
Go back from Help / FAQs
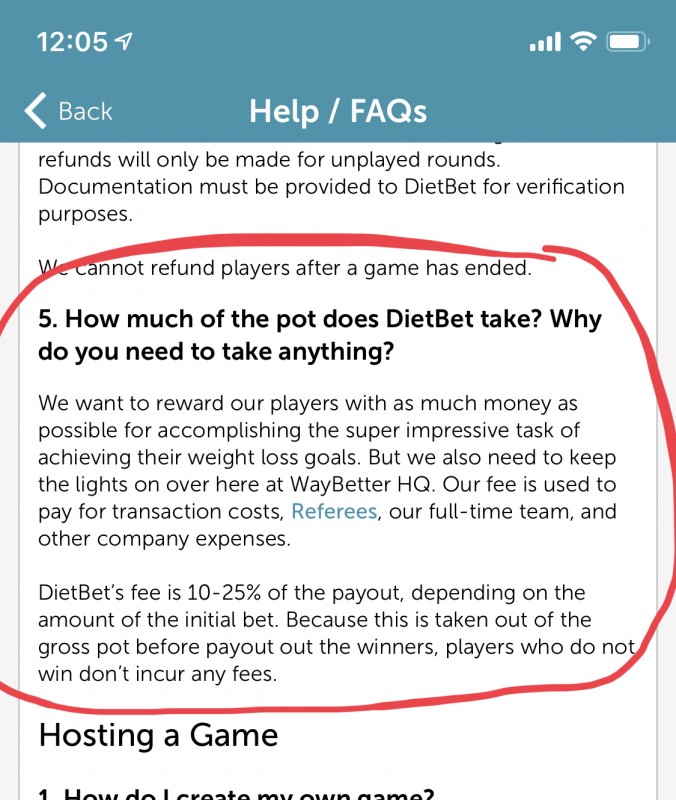pyautogui.click(x=68, y=110)
